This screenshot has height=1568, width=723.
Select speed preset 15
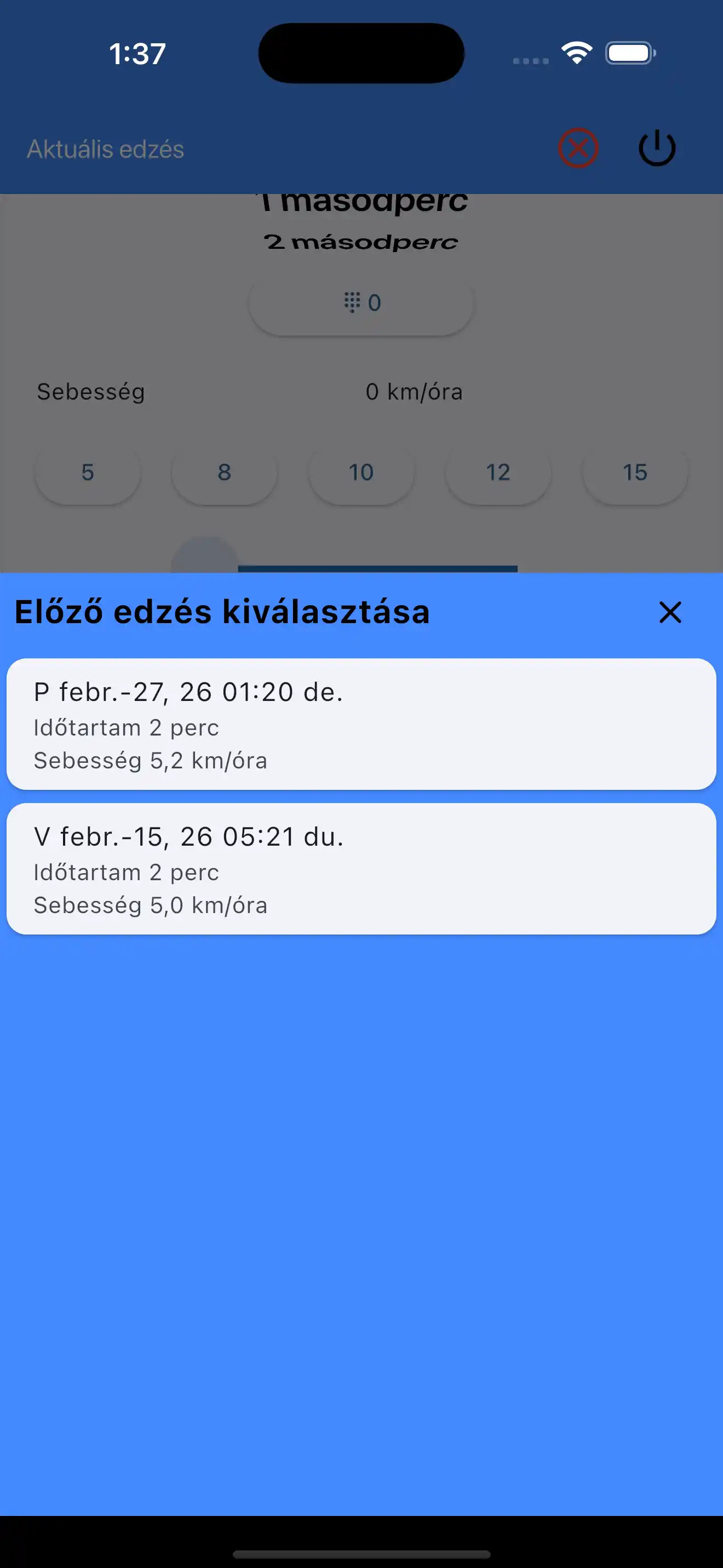[635, 473]
